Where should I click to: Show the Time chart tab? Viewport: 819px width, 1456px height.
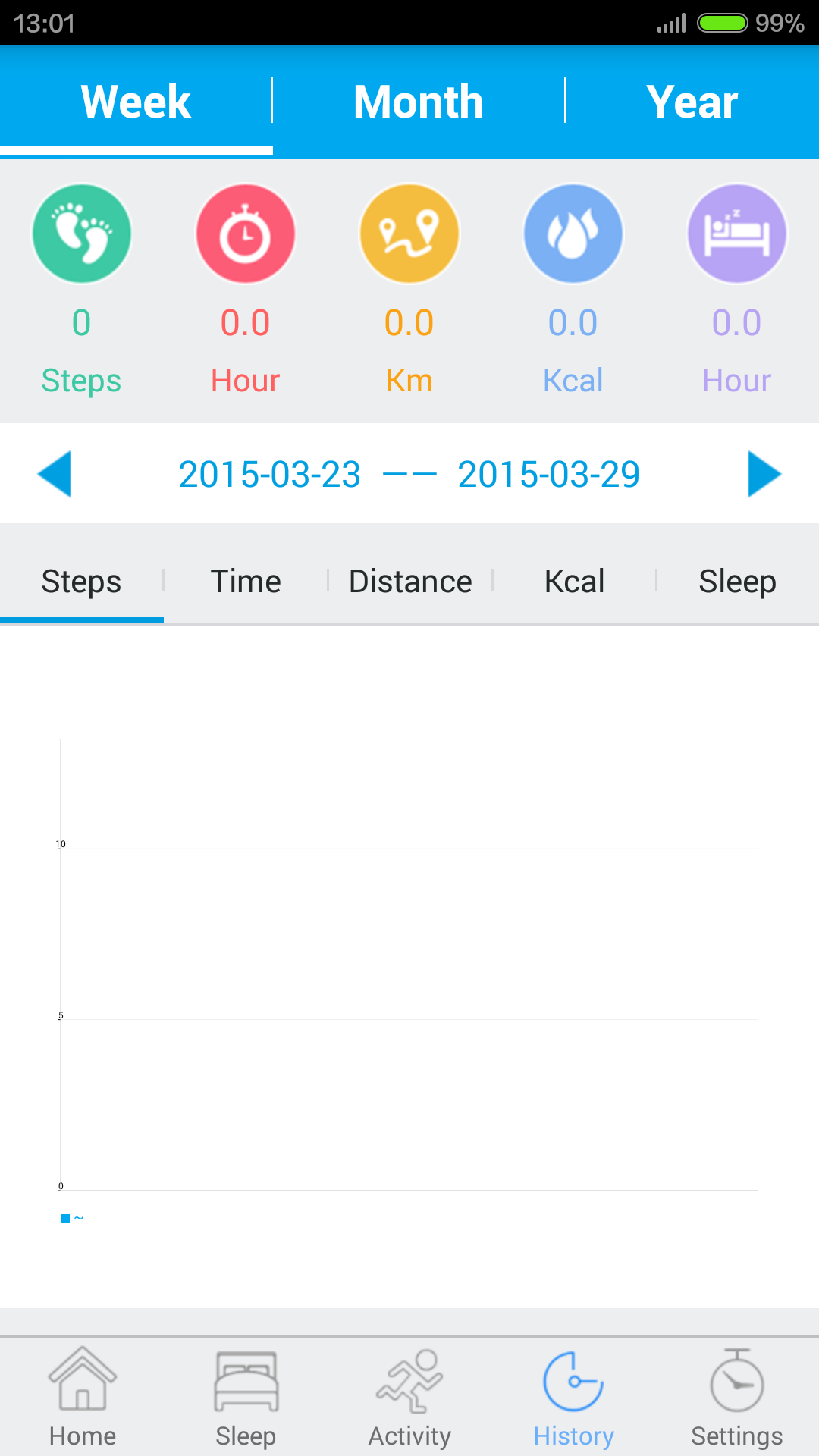[x=246, y=582]
